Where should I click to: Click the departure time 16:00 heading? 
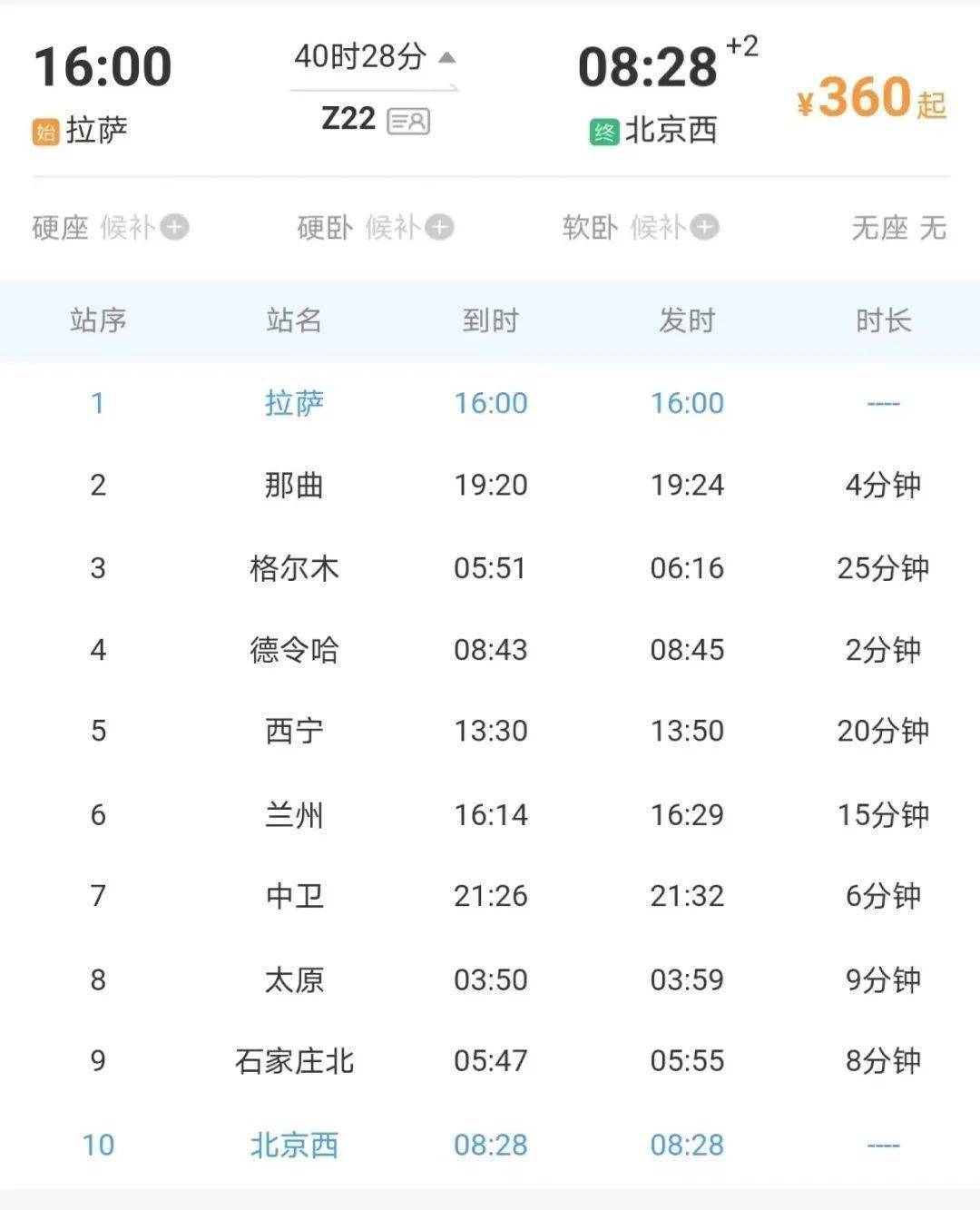pyautogui.click(x=103, y=65)
